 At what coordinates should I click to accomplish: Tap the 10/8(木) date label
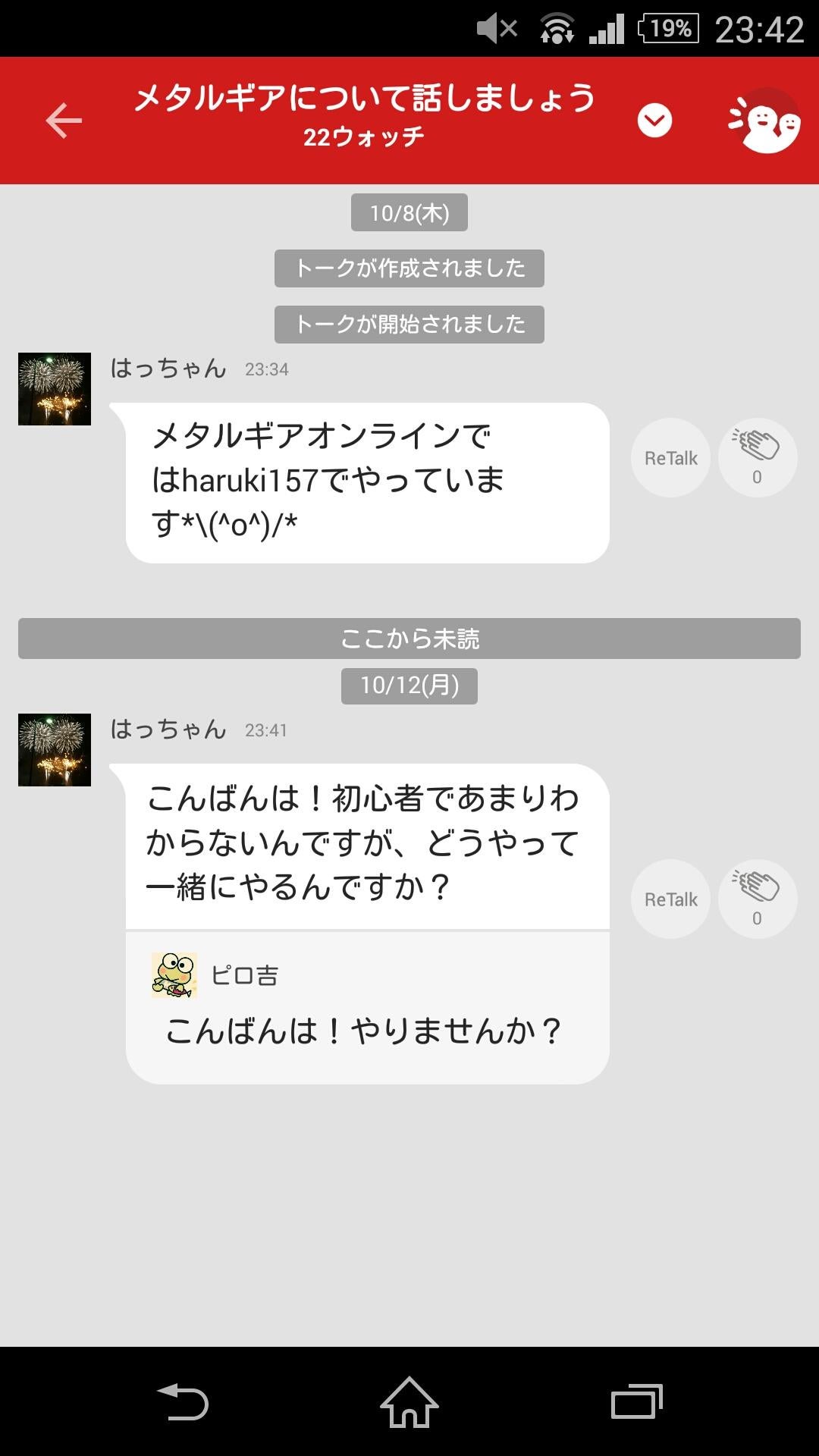click(409, 212)
